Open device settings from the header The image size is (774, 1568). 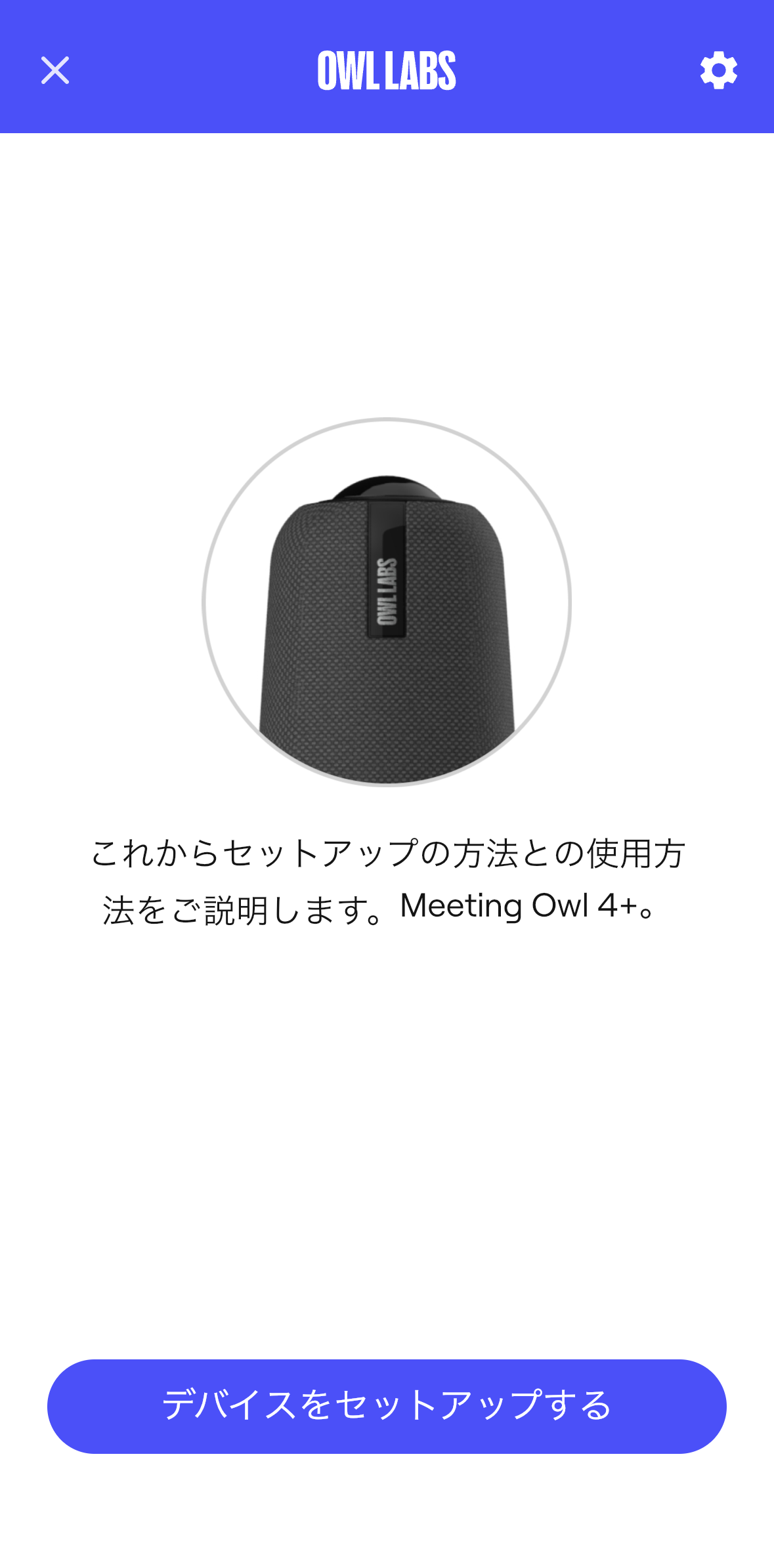coord(720,71)
